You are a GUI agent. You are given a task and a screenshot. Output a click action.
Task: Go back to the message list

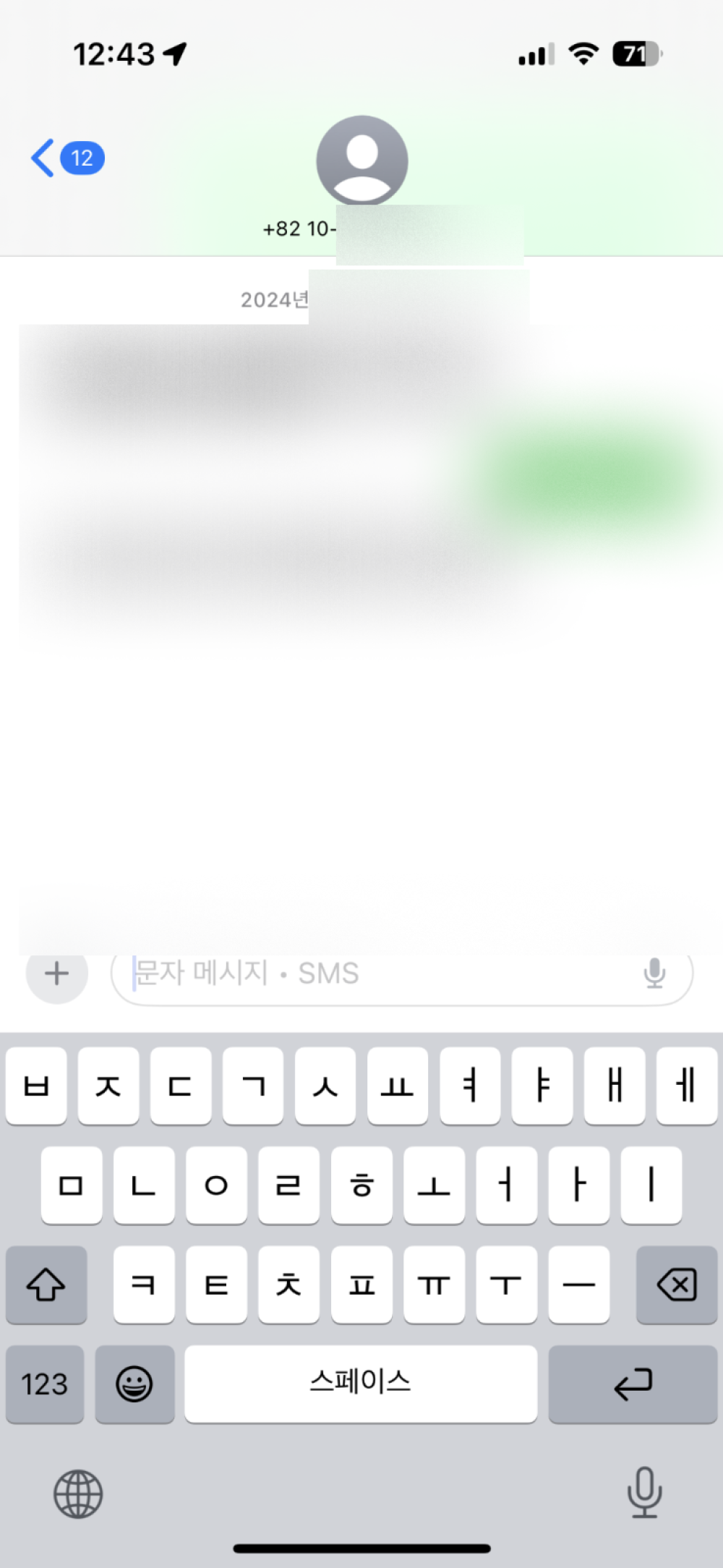[x=67, y=158]
